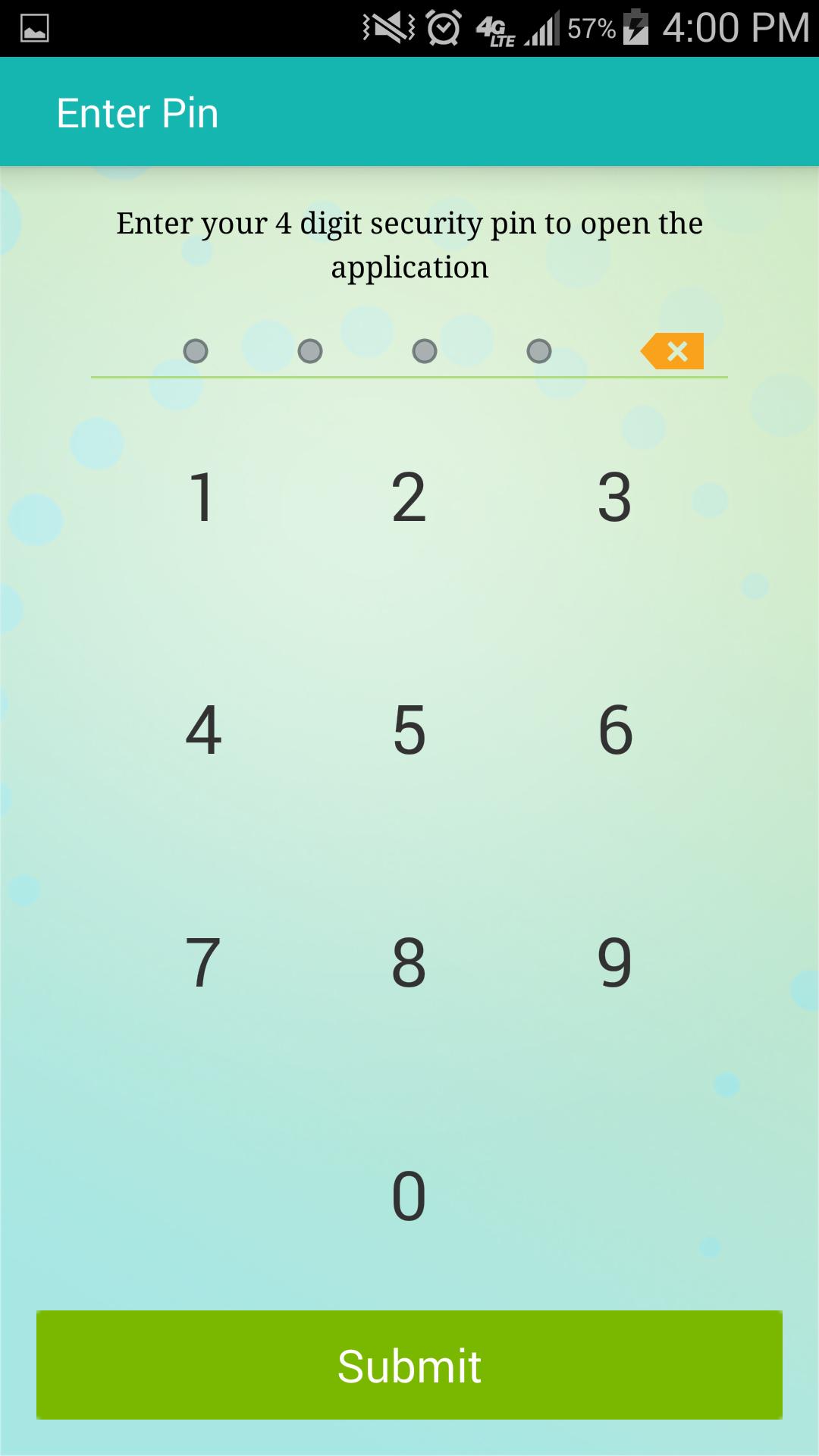The width and height of the screenshot is (819, 1456).
Task: Enter digit 7 on the PIN pad
Action: [202, 963]
